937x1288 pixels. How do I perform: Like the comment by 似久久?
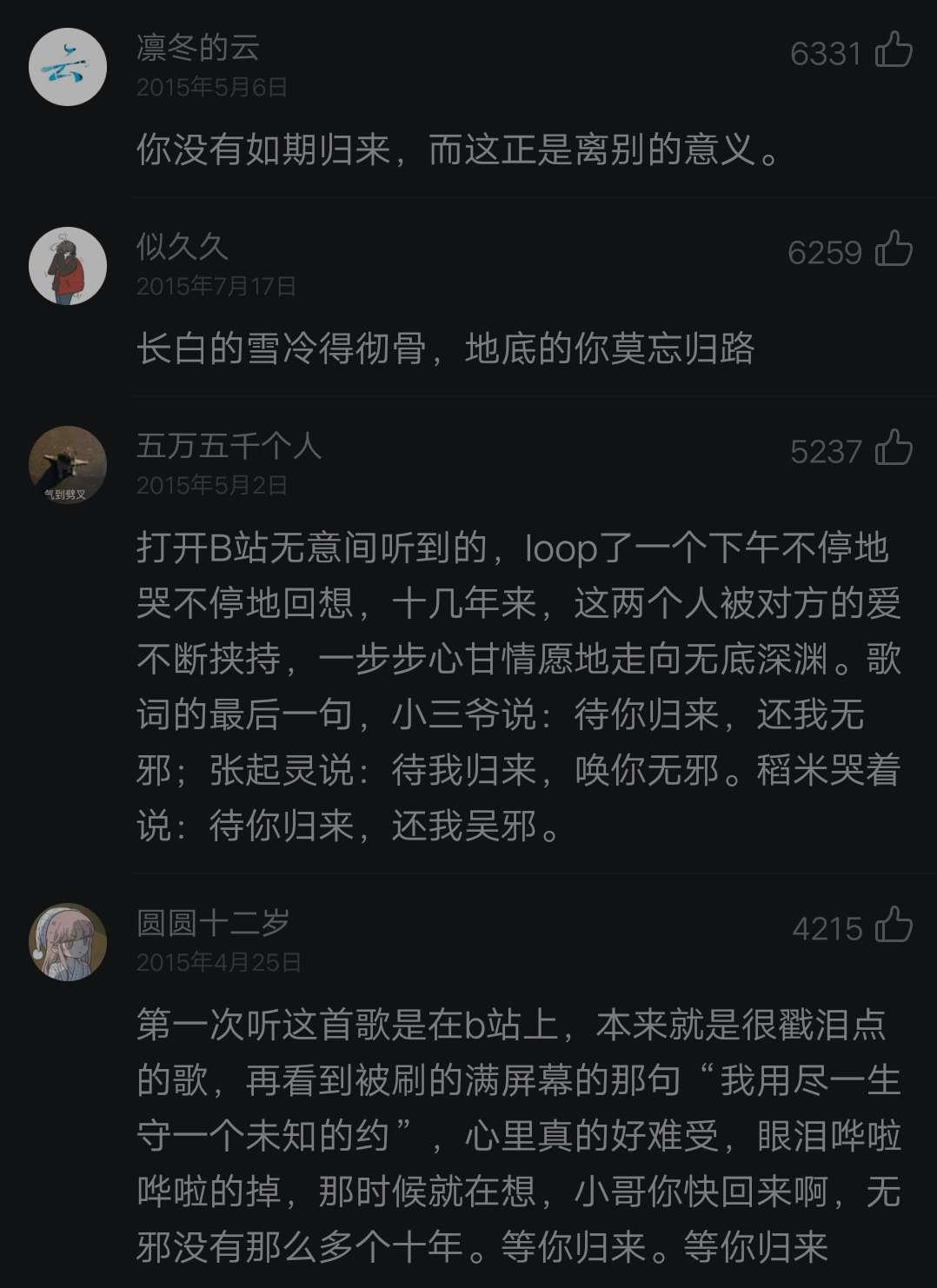pyautogui.click(x=894, y=249)
